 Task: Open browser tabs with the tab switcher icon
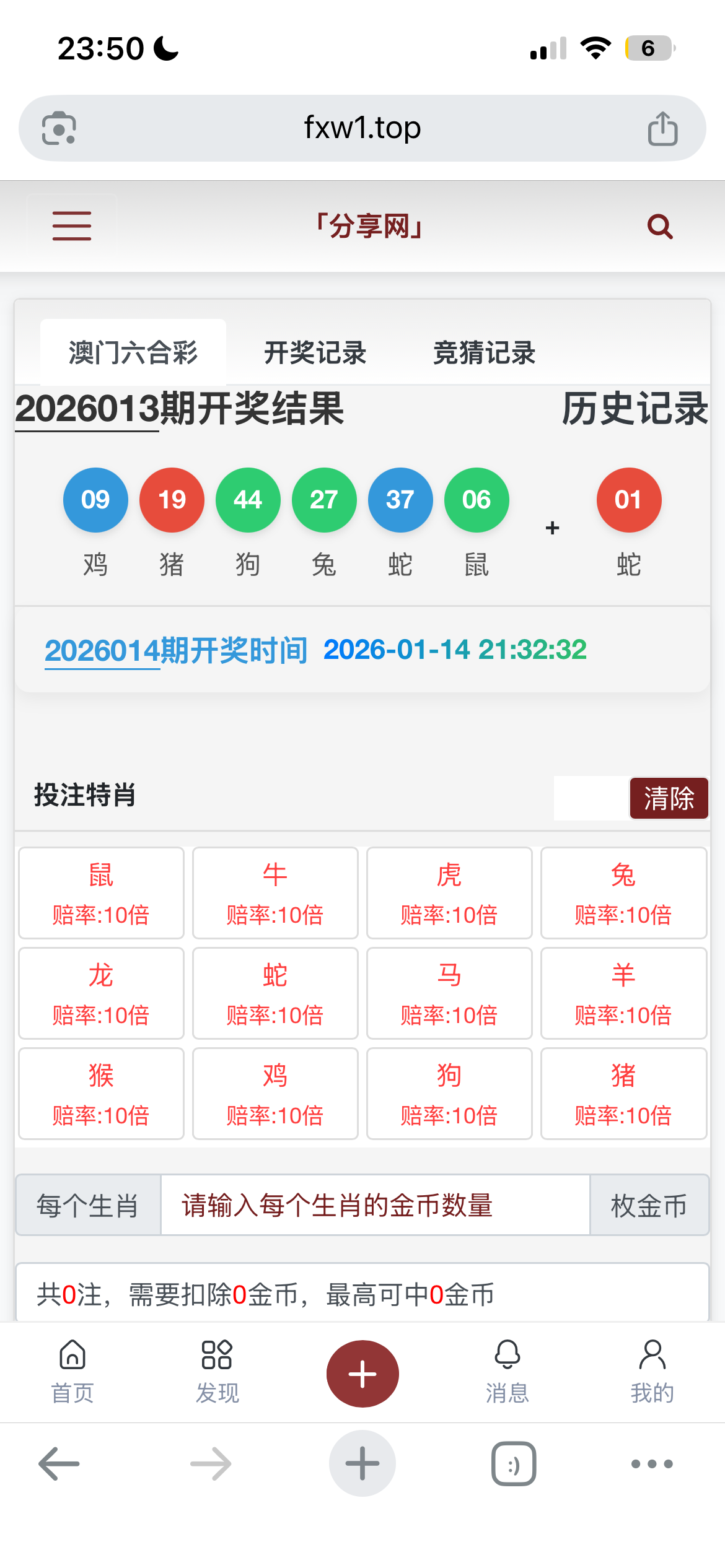coord(512,1463)
